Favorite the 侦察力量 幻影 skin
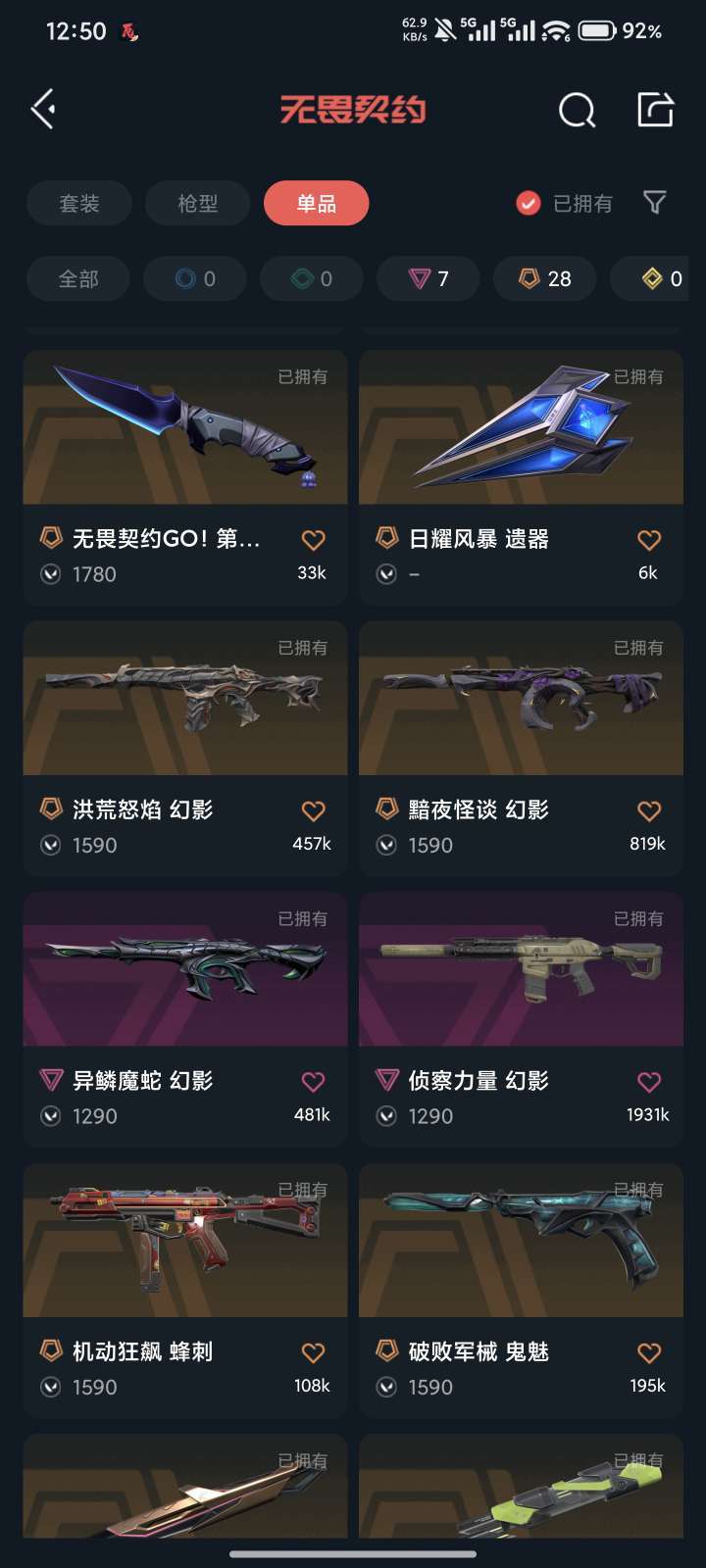Viewport: 706px width, 1568px height. click(x=649, y=1082)
